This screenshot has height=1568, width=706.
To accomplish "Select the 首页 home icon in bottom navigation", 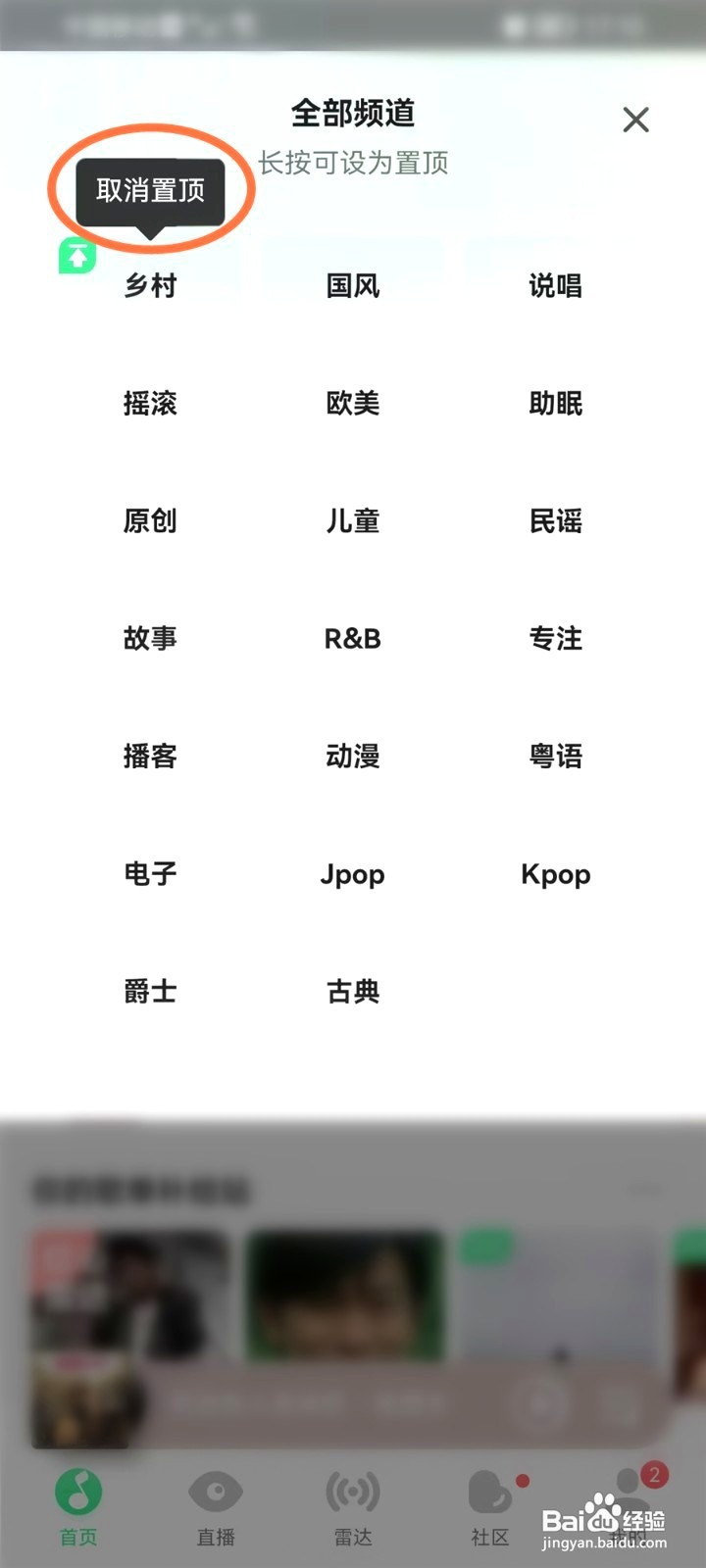I will click(77, 1494).
